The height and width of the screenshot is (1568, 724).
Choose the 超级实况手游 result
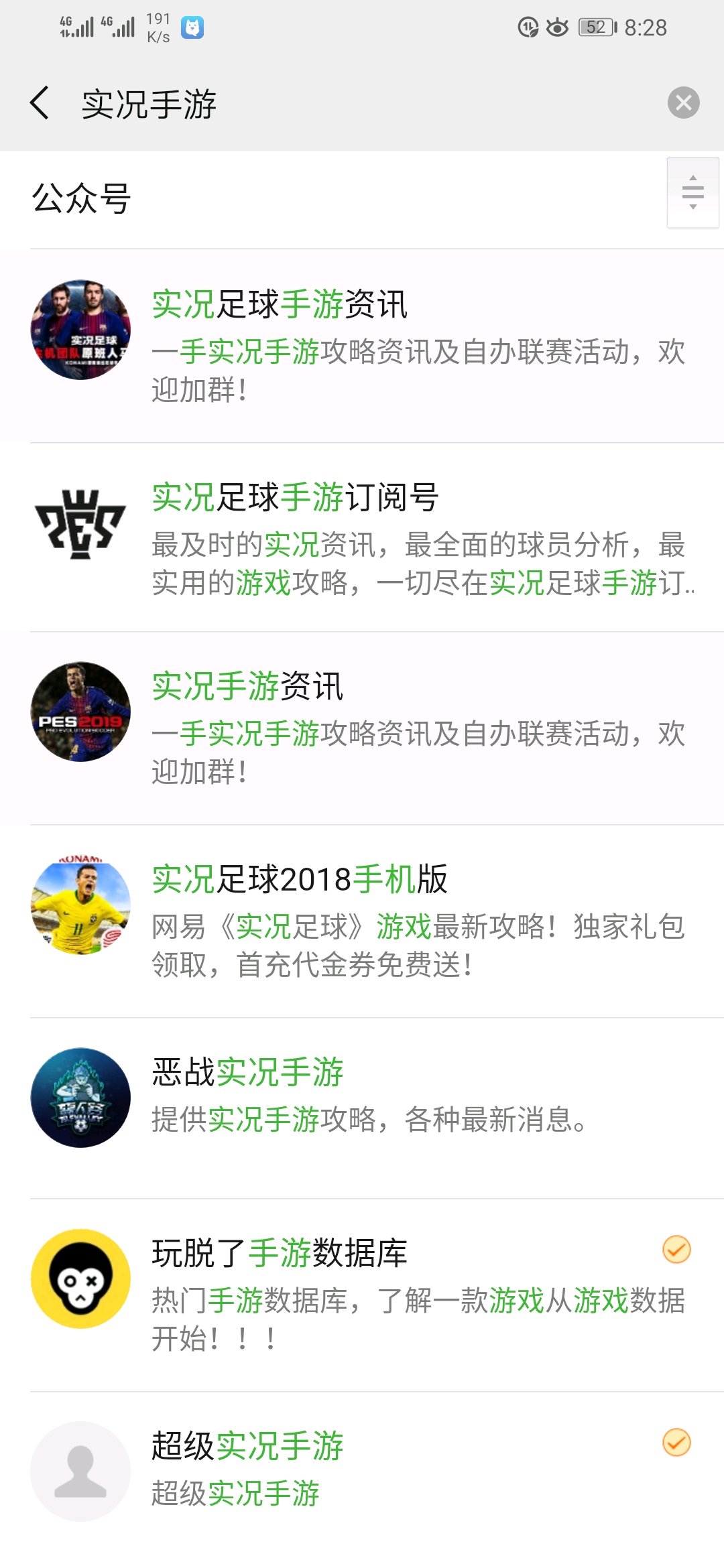362,1469
